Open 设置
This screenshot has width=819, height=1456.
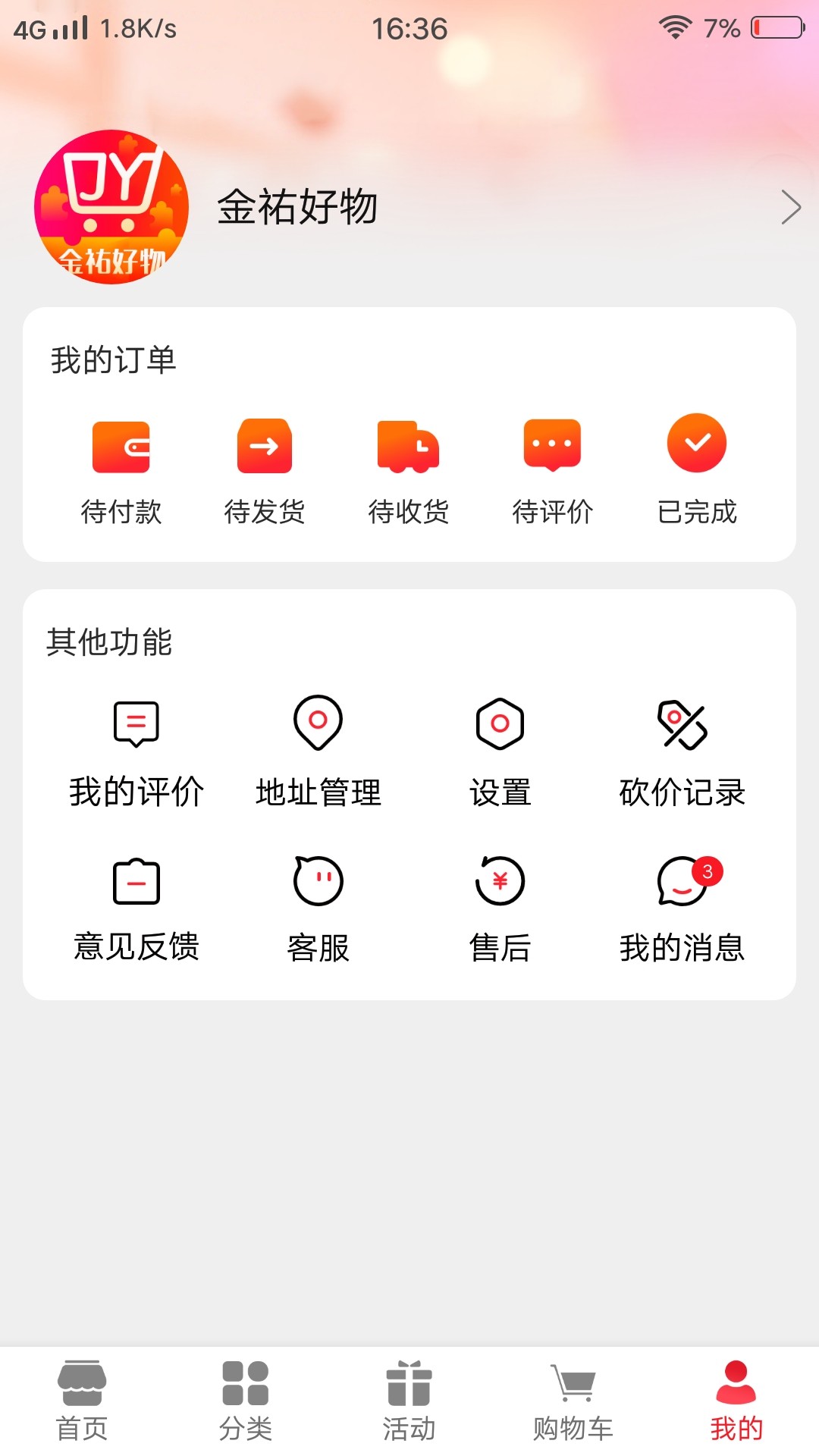tap(500, 752)
